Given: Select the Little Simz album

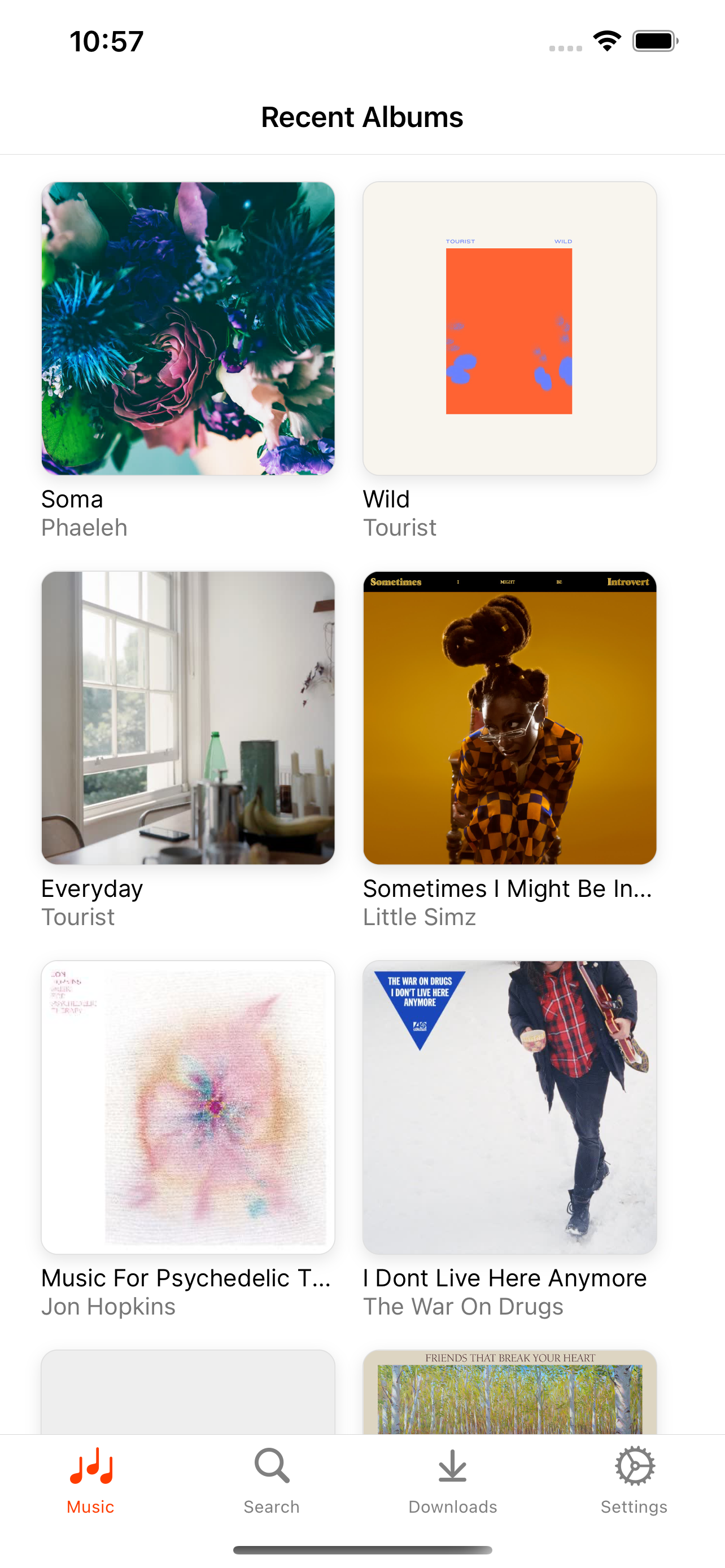Looking at the screenshot, I should (x=509, y=717).
